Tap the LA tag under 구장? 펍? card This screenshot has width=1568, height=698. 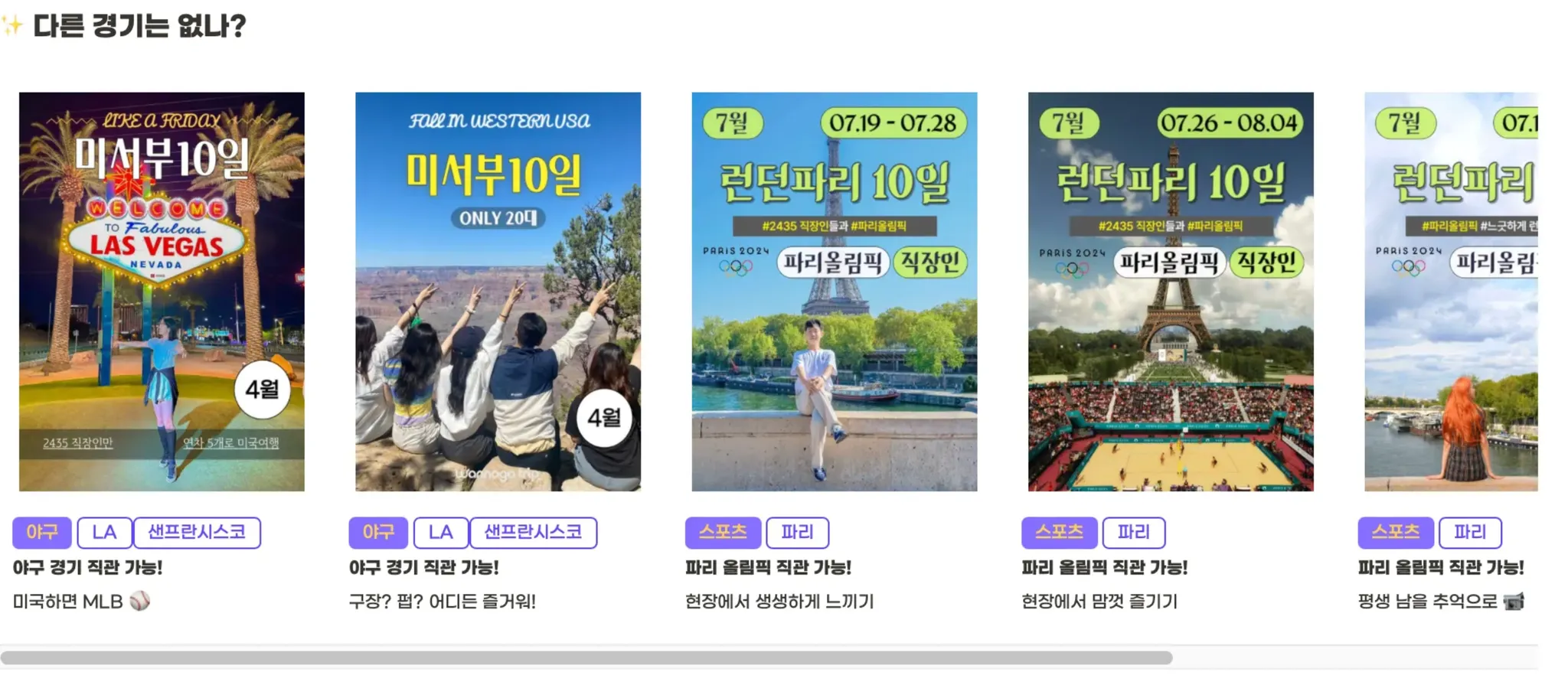(440, 533)
